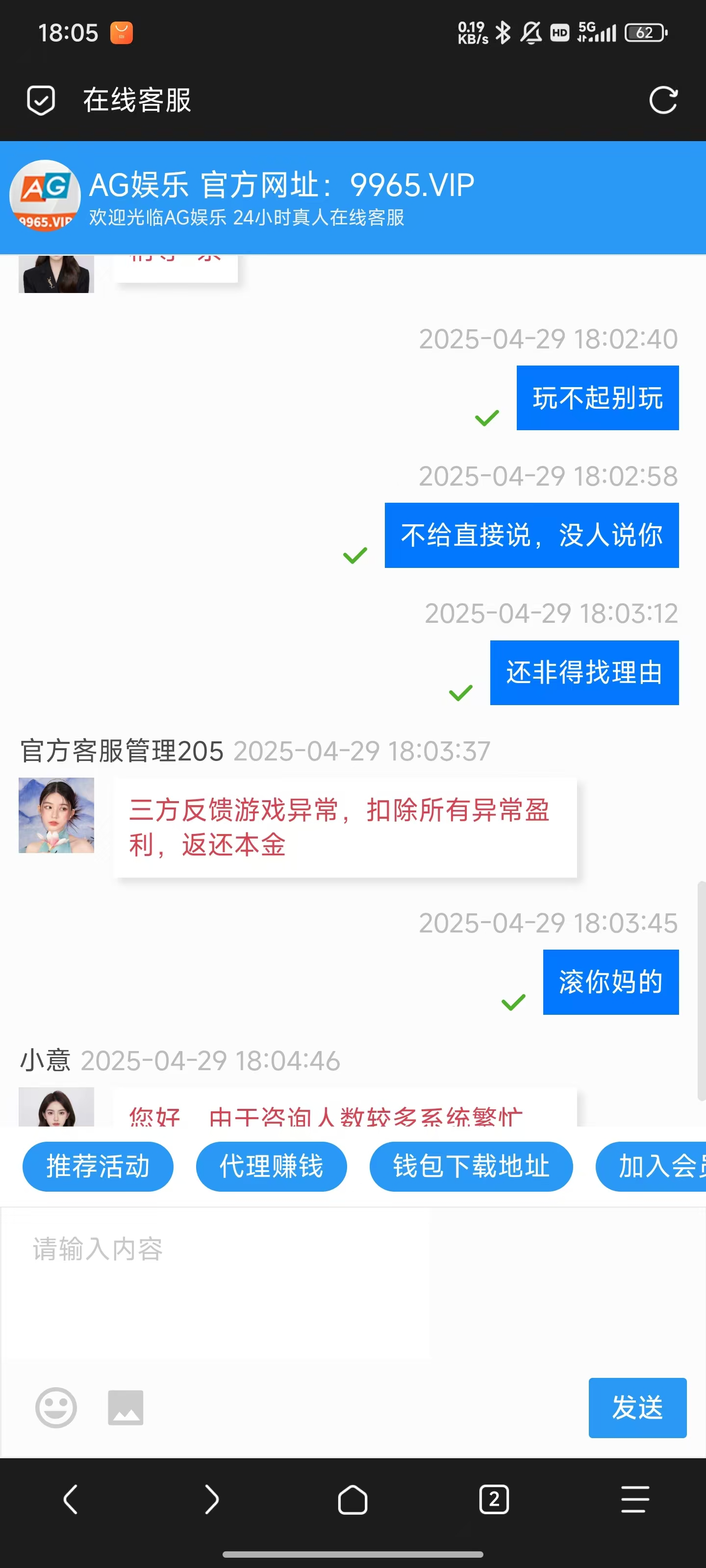
Task: Go back using the navigation arrow
Action: pos(70,1499)
